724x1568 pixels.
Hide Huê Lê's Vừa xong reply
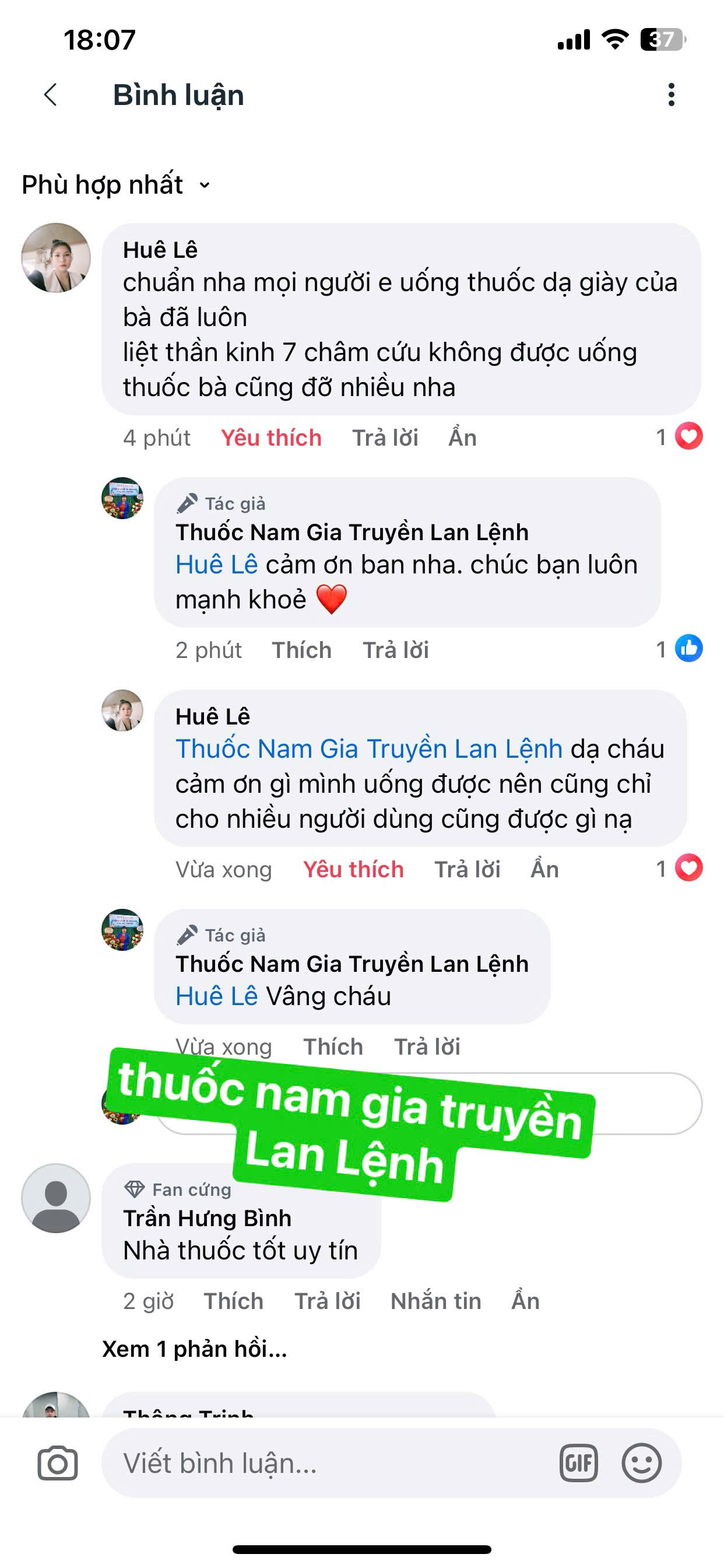pyautogui.click(x=544, y=869)
